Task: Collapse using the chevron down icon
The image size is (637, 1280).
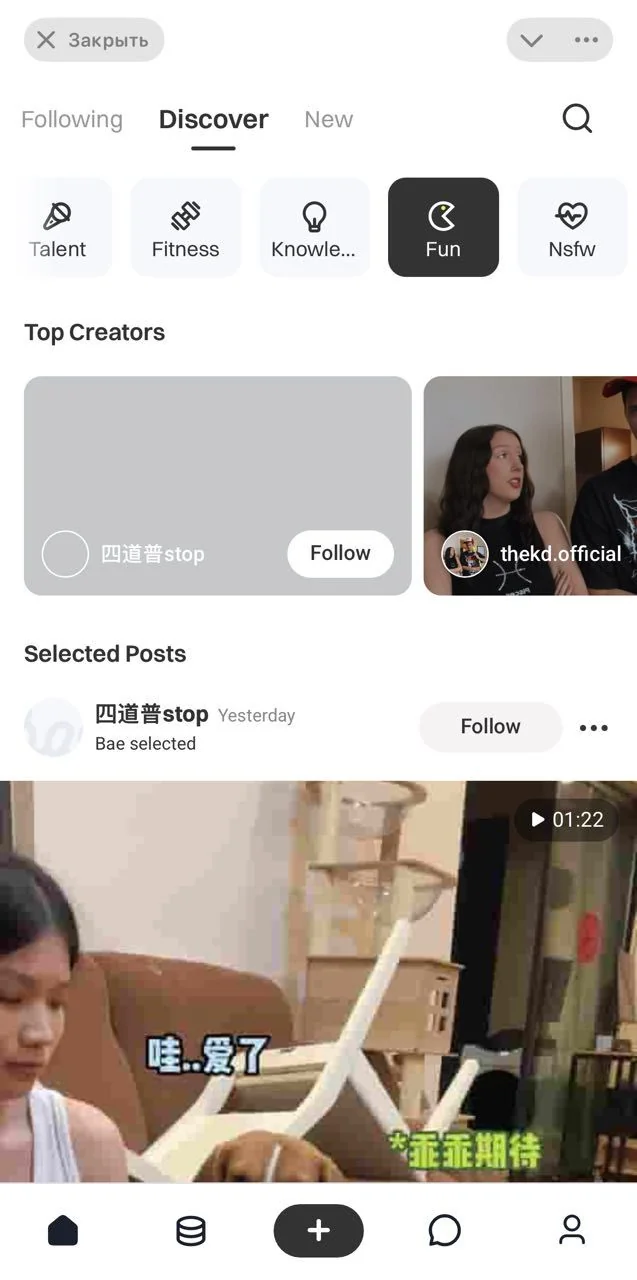Action: (532, 40)
